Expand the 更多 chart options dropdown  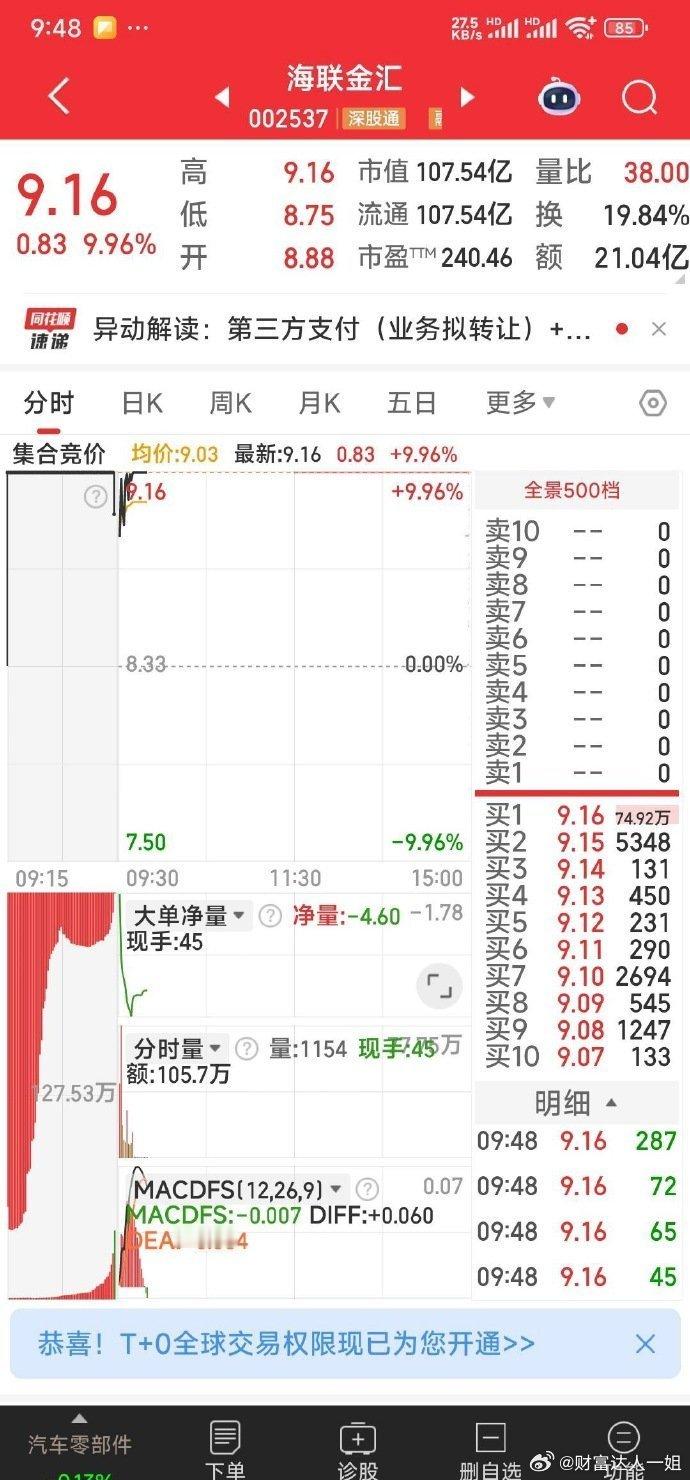pos(520,403)
